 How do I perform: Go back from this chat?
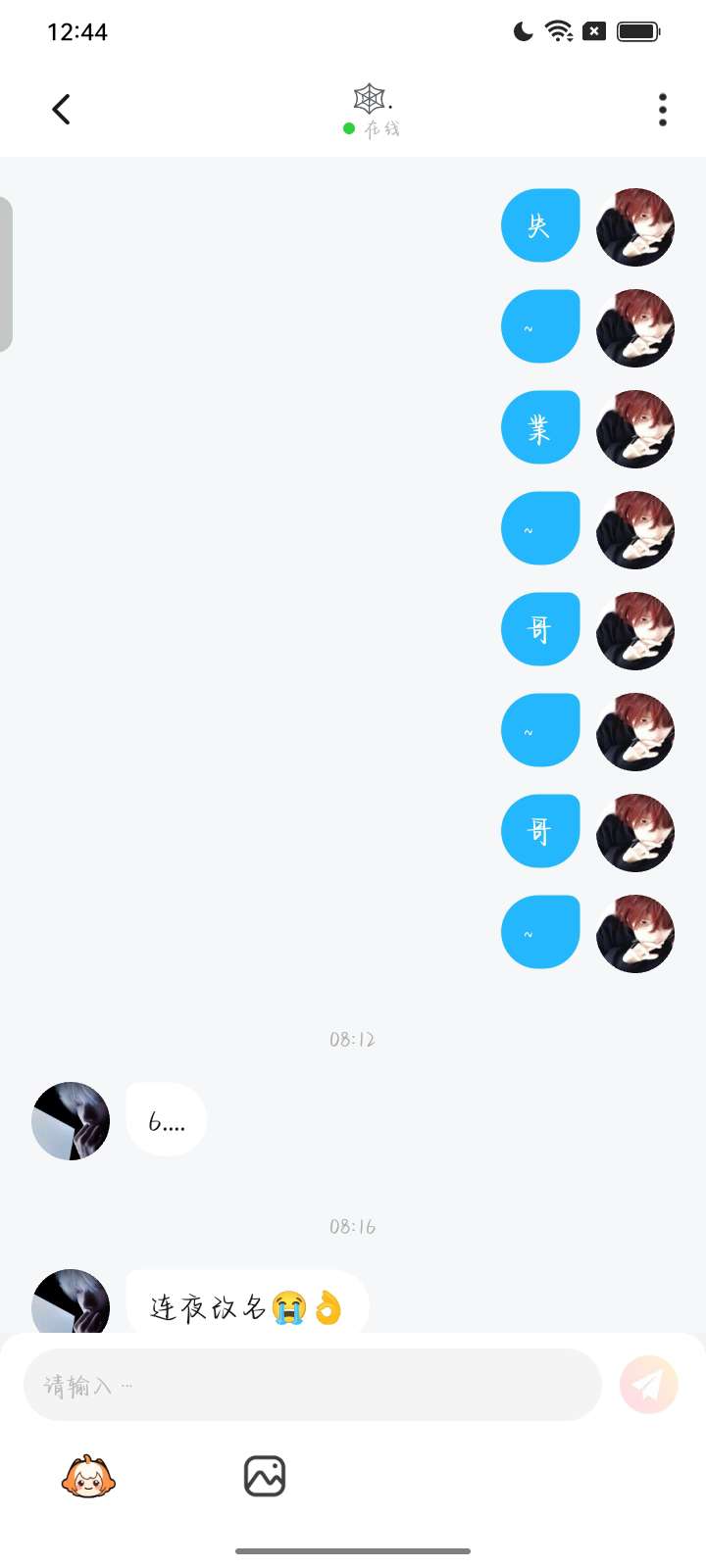point(61,109)
